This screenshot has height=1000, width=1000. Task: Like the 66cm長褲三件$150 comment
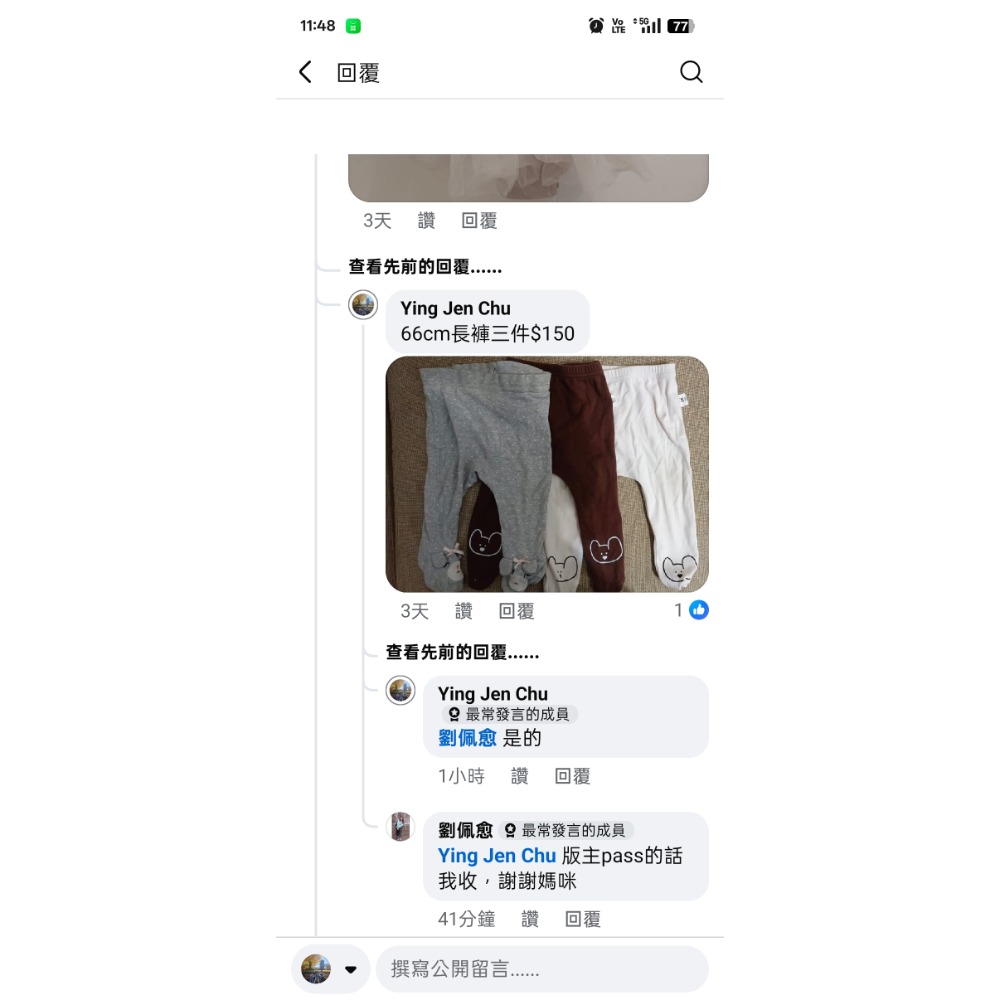(x=464, y=611)
